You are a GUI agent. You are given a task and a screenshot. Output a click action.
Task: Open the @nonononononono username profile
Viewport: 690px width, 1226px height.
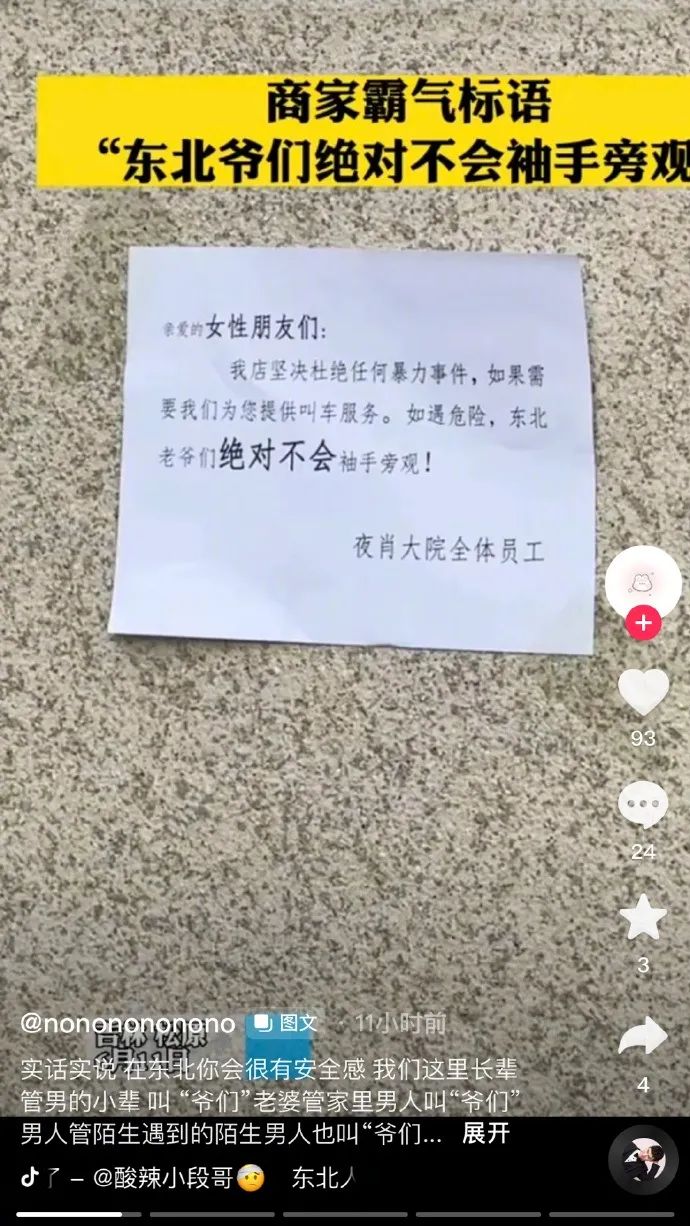click(128, 1023)
